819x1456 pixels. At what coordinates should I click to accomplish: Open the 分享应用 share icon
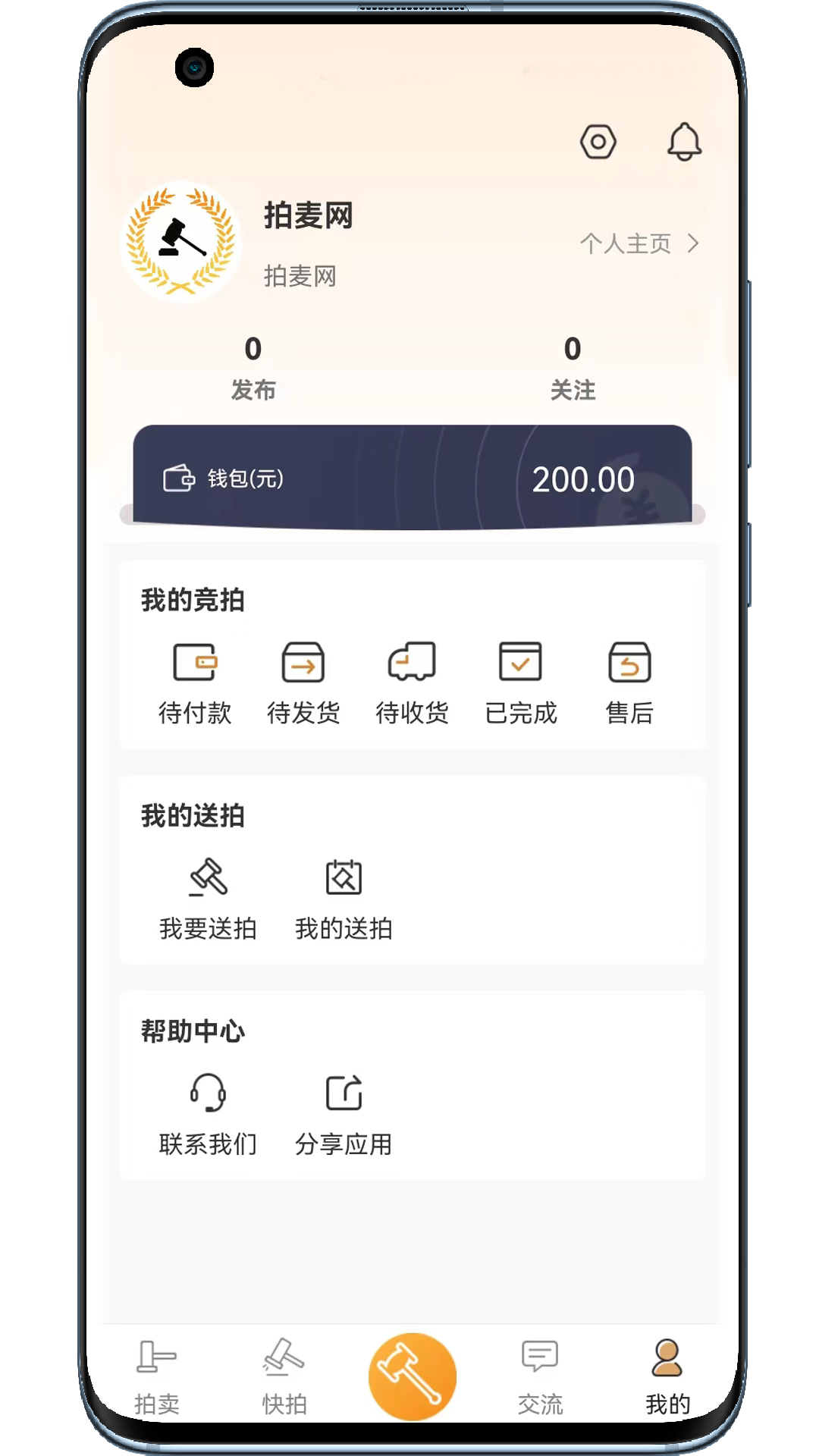(x=344, y=1094)
